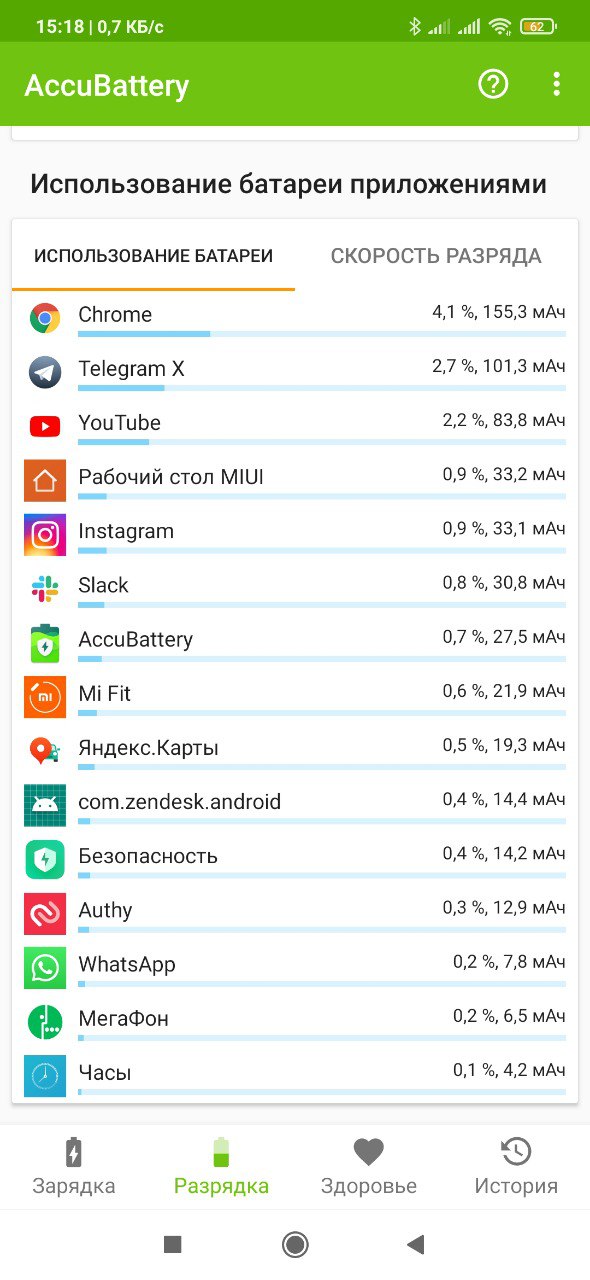Viewport: 590px width, 1280px height.
Task: Open the three-dot overflow menu
Action: [557, 84]
